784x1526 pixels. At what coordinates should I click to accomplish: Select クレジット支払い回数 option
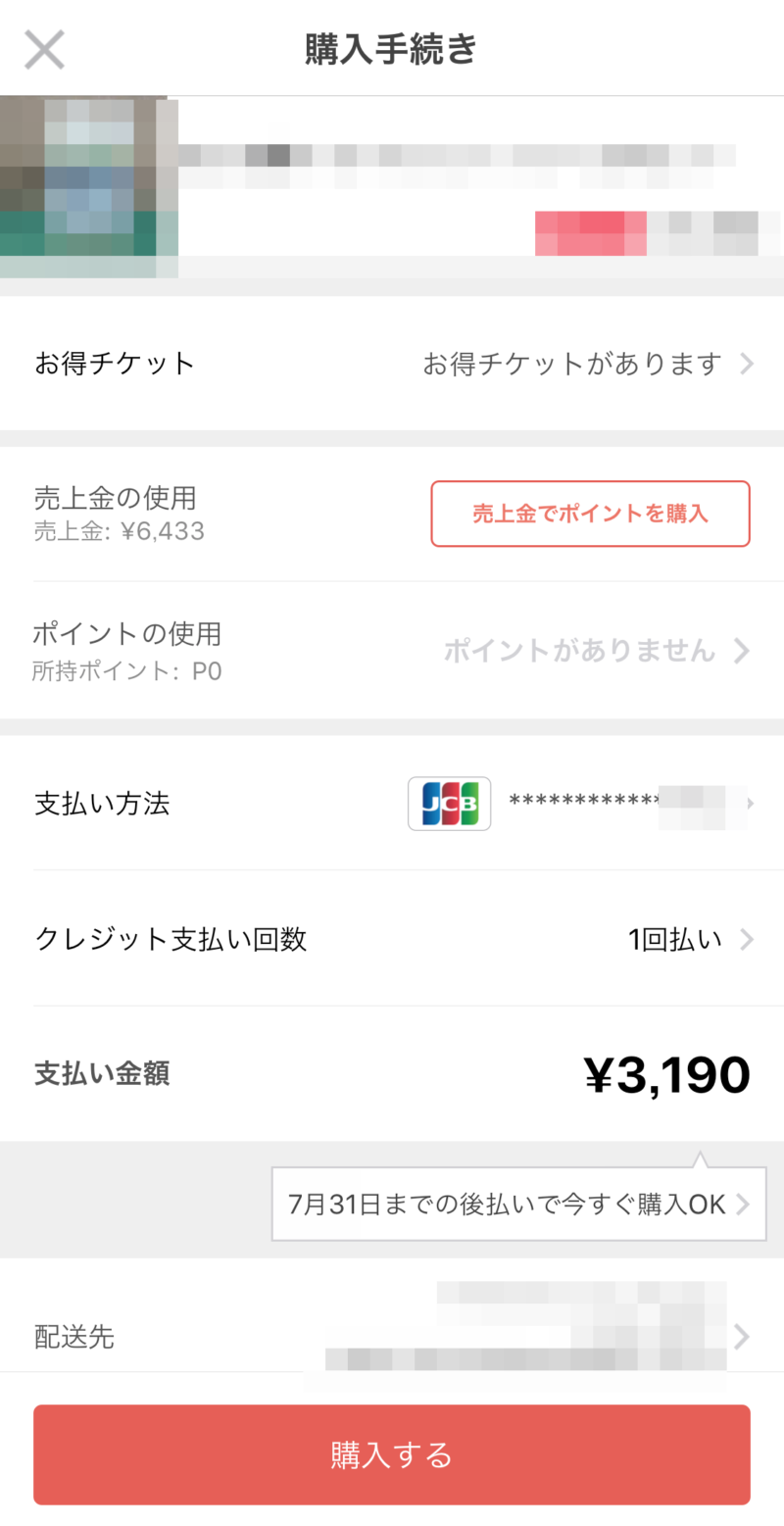coord(392,940)
